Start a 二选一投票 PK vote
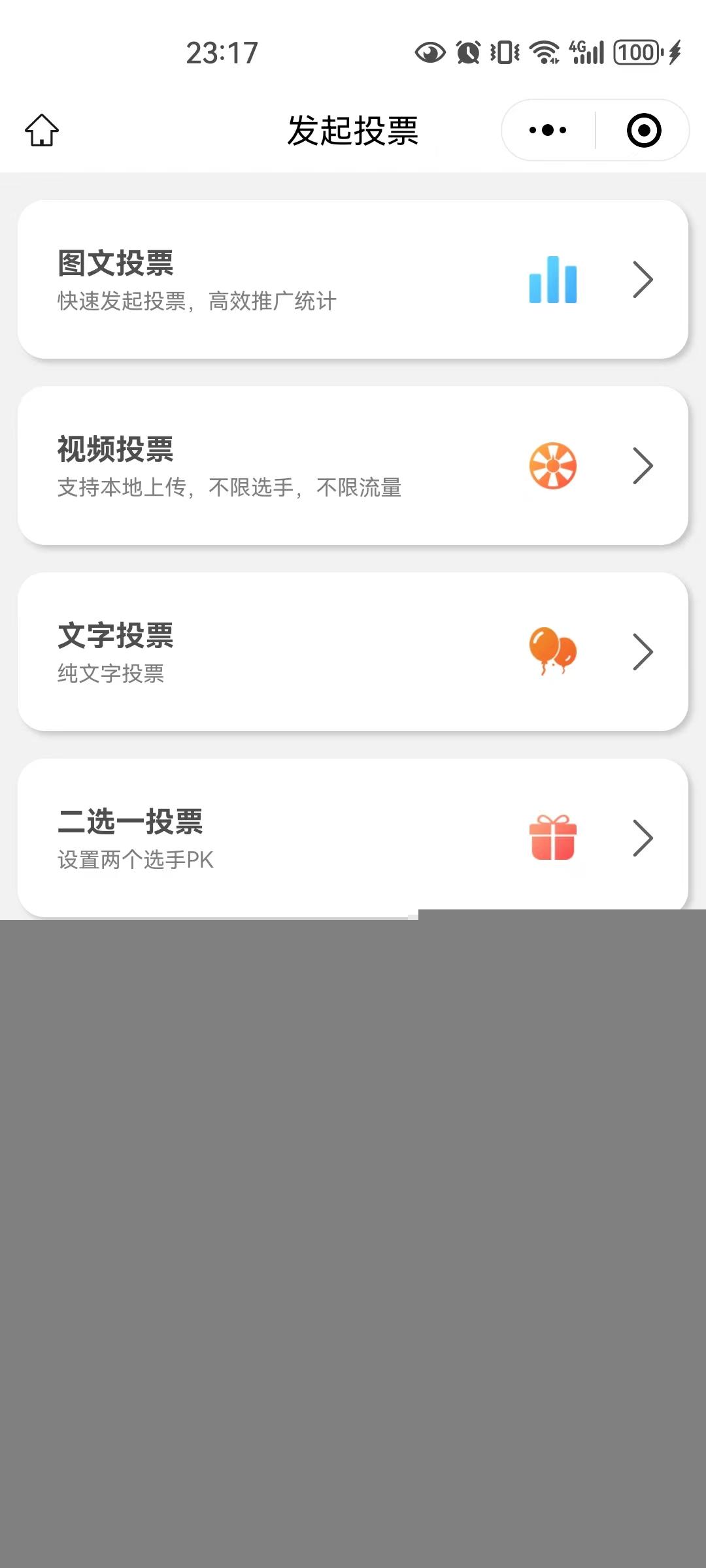The image size is (706, 1568). click(x=353, y=838)
